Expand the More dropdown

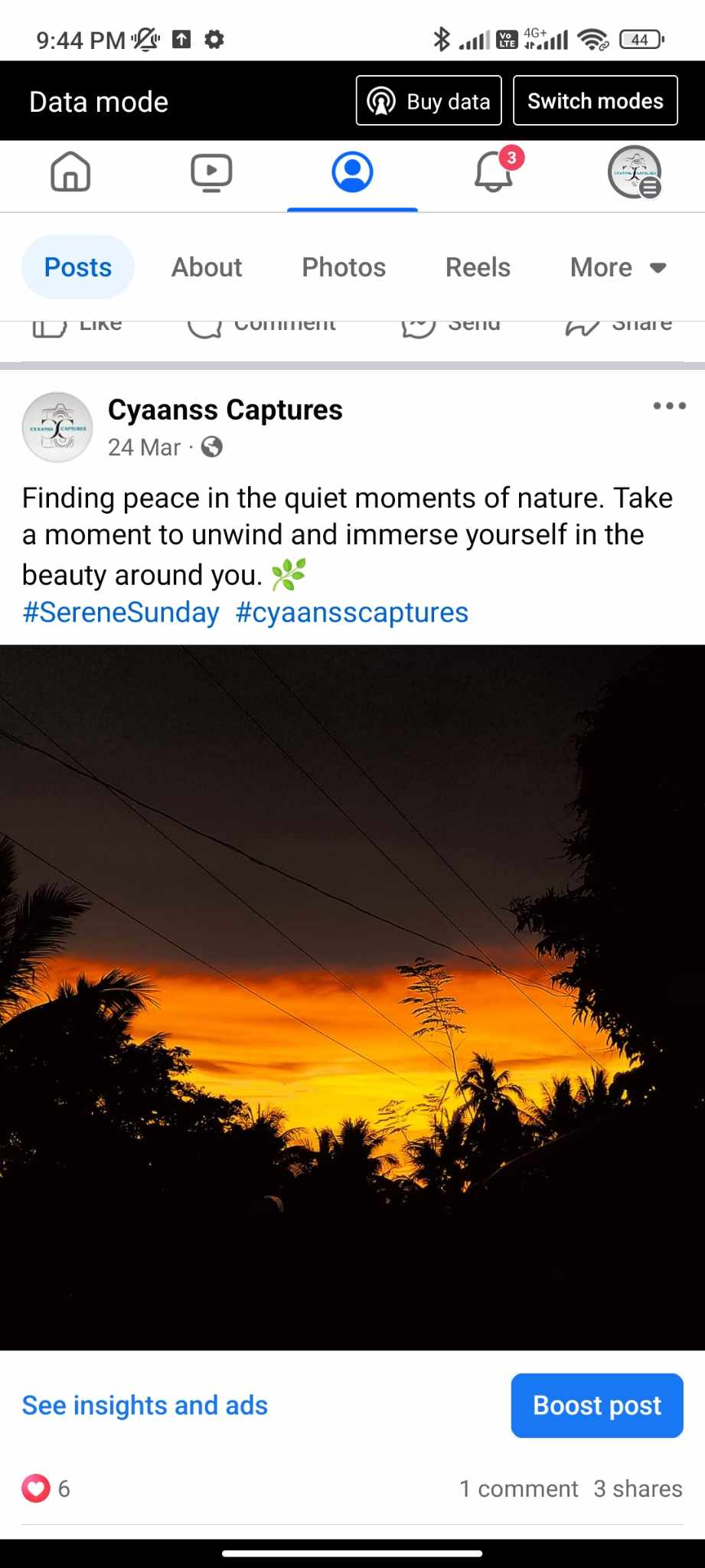click(x=619, y=267)
